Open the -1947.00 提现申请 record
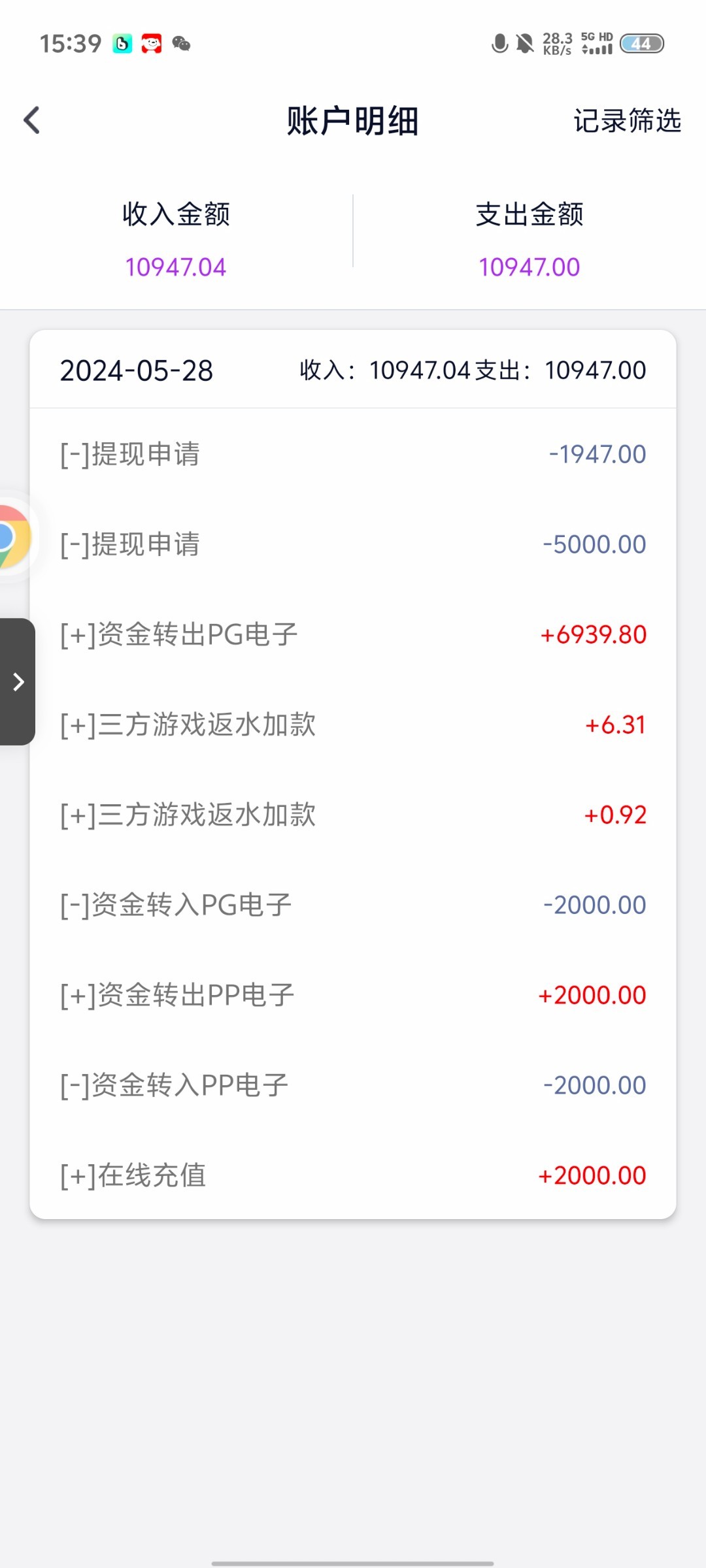The width and height of the screenshot is (706, 1568). (x=353, y=454)
